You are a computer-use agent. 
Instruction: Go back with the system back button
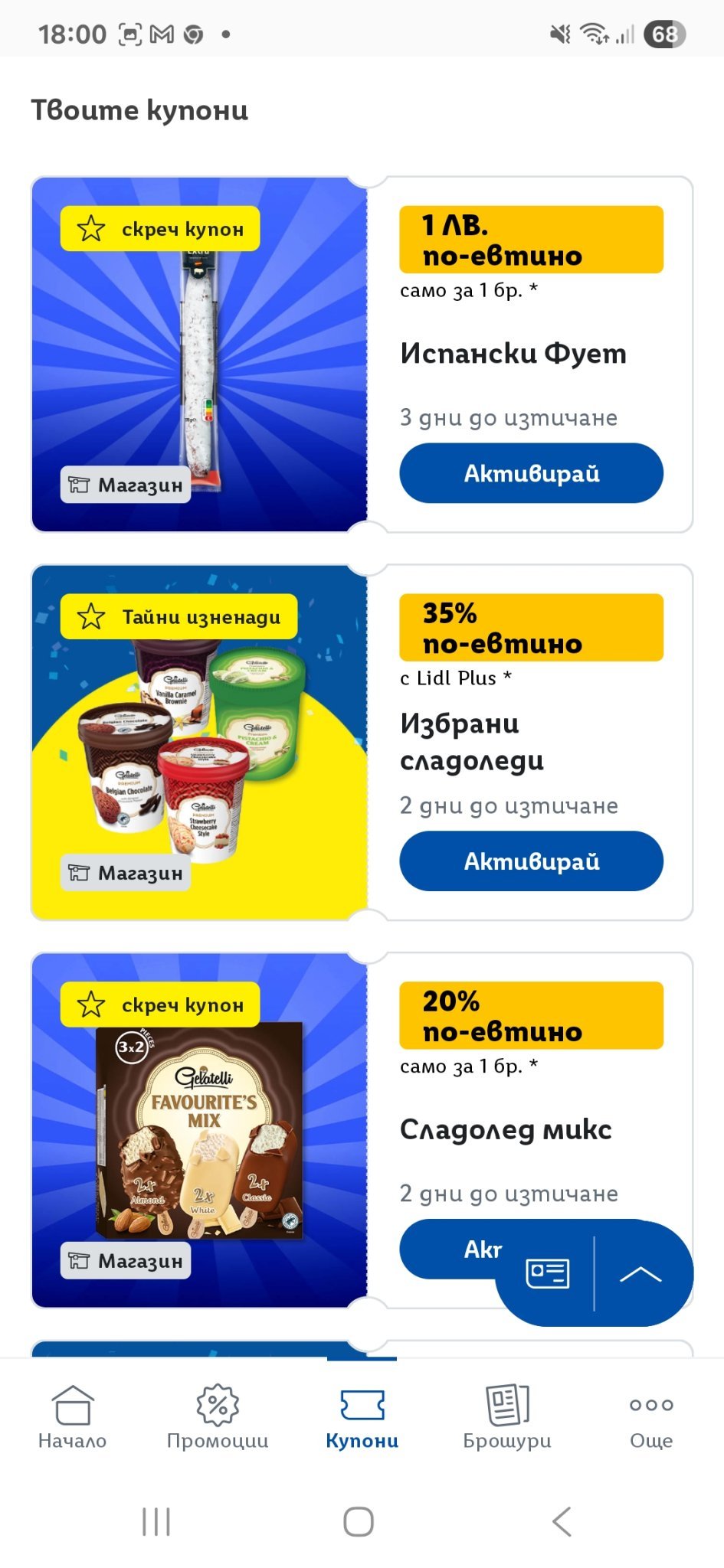pyautogui.click(x=562, y=1521)
